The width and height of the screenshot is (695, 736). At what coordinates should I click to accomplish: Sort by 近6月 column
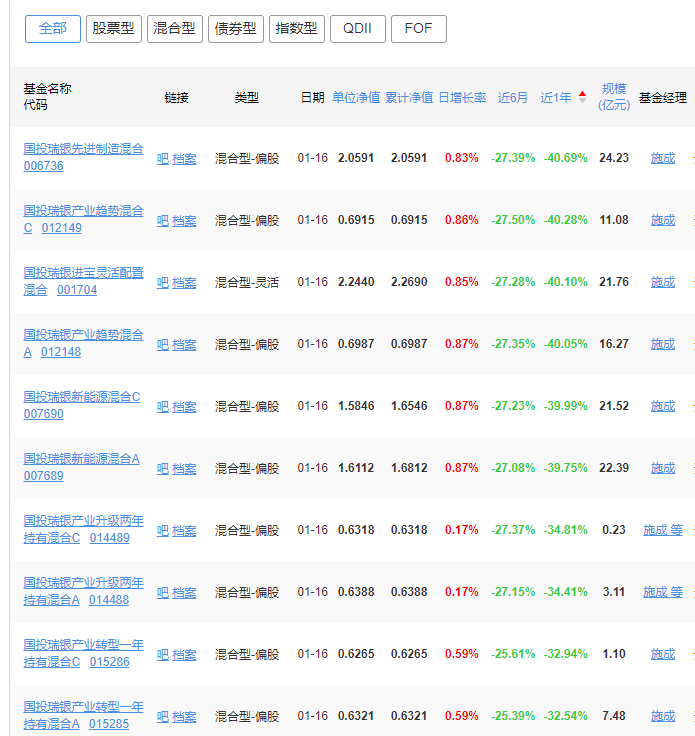pos(513,98)
